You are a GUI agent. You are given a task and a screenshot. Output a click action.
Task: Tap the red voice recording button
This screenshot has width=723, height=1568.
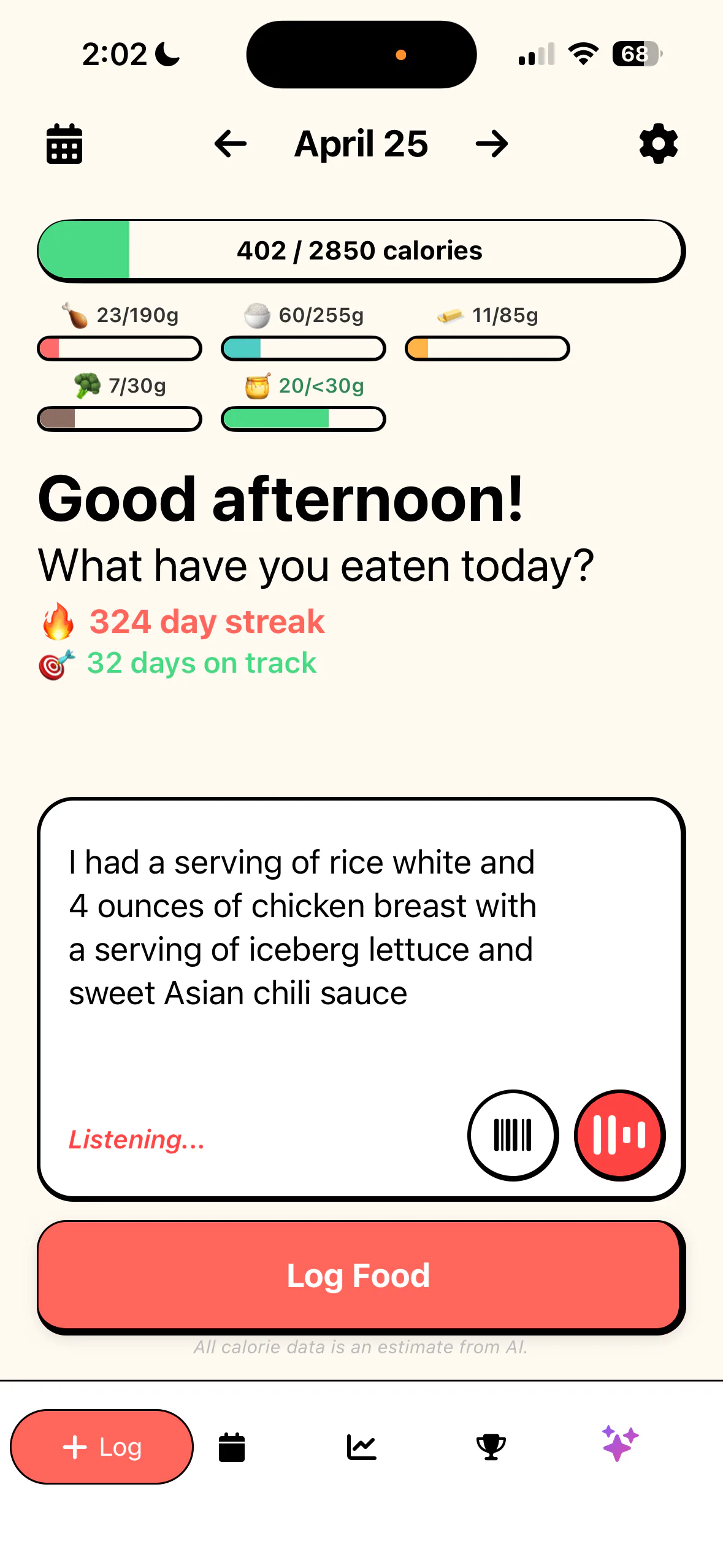point(619,1135)
